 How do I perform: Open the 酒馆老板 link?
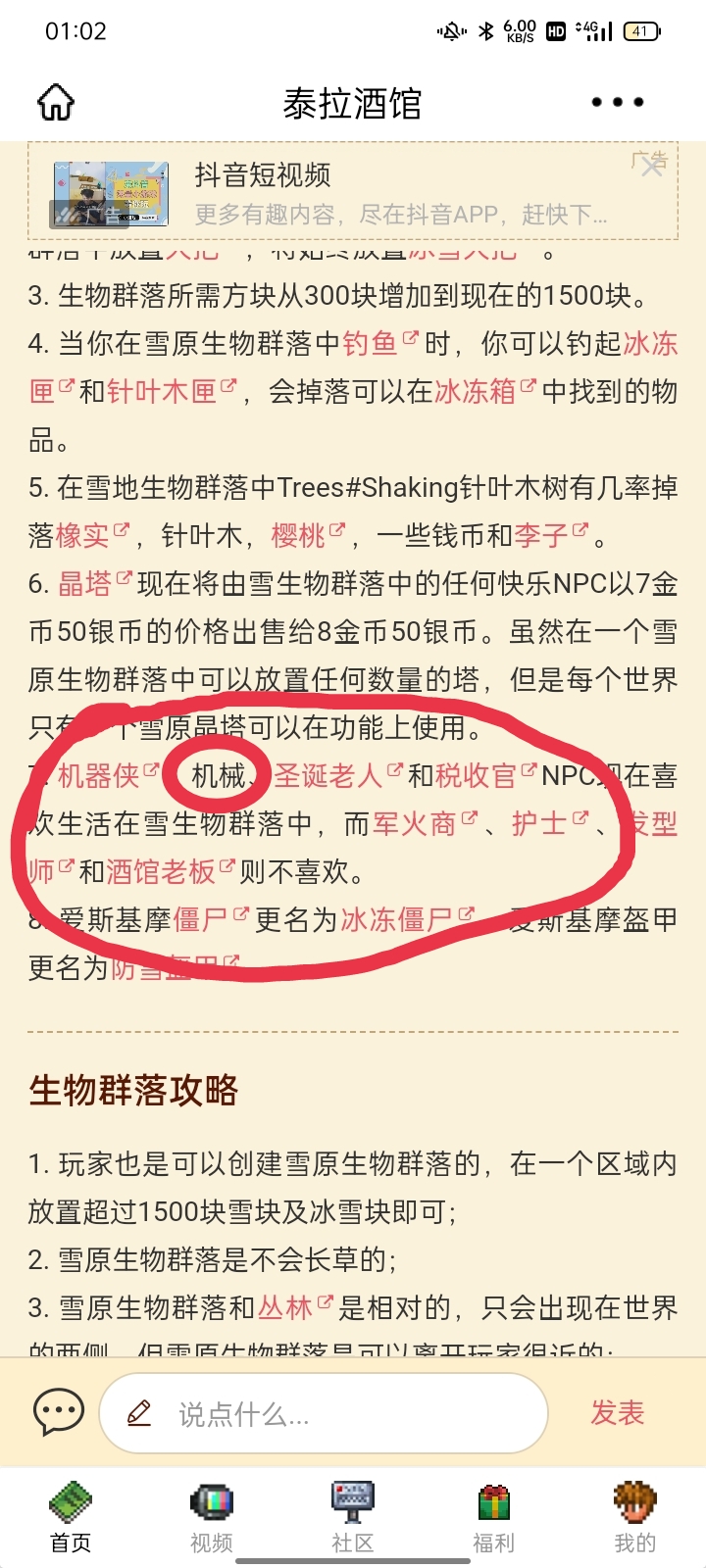point(160,872)
